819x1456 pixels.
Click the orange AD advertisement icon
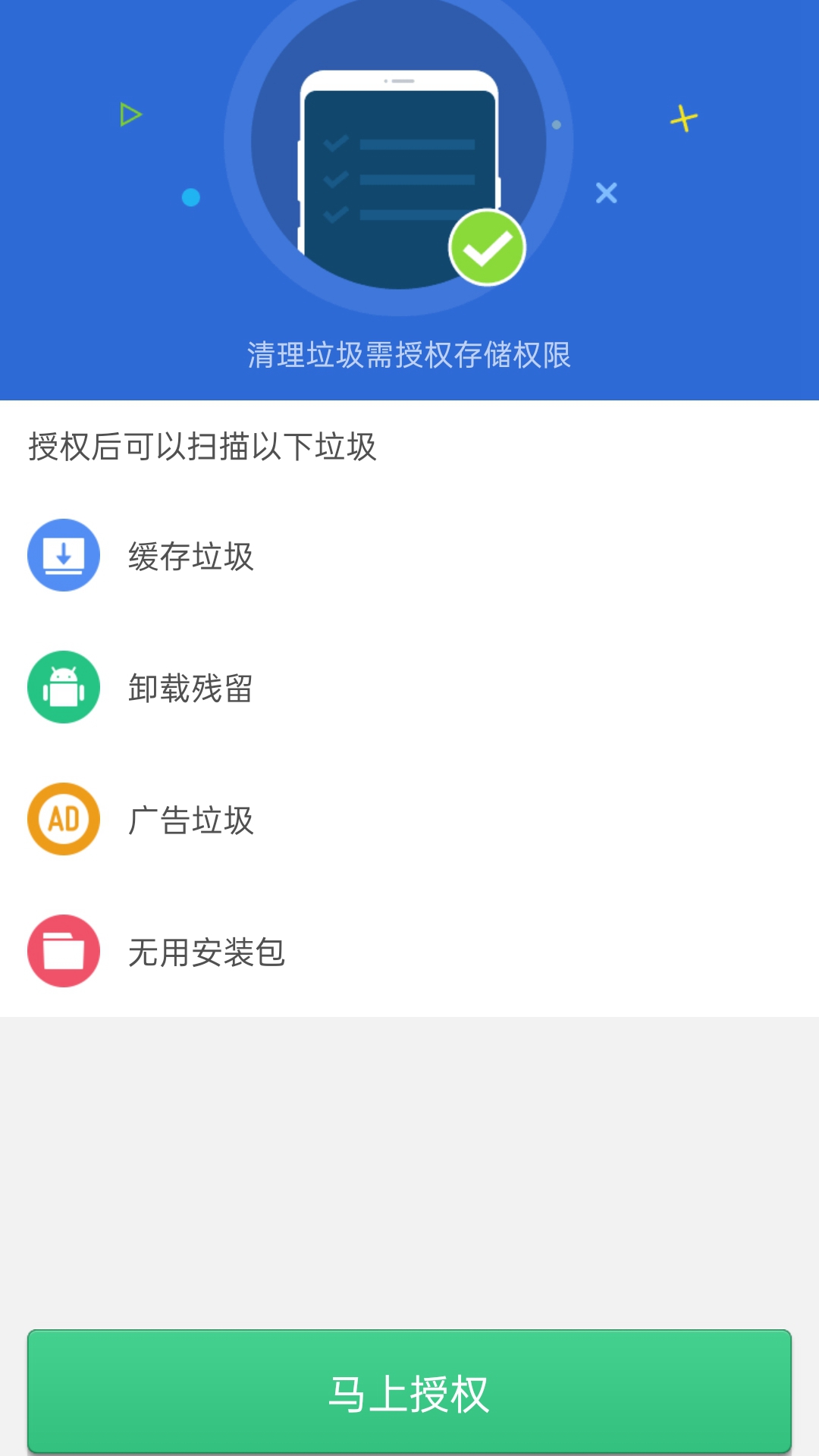(x=64, y=821)
